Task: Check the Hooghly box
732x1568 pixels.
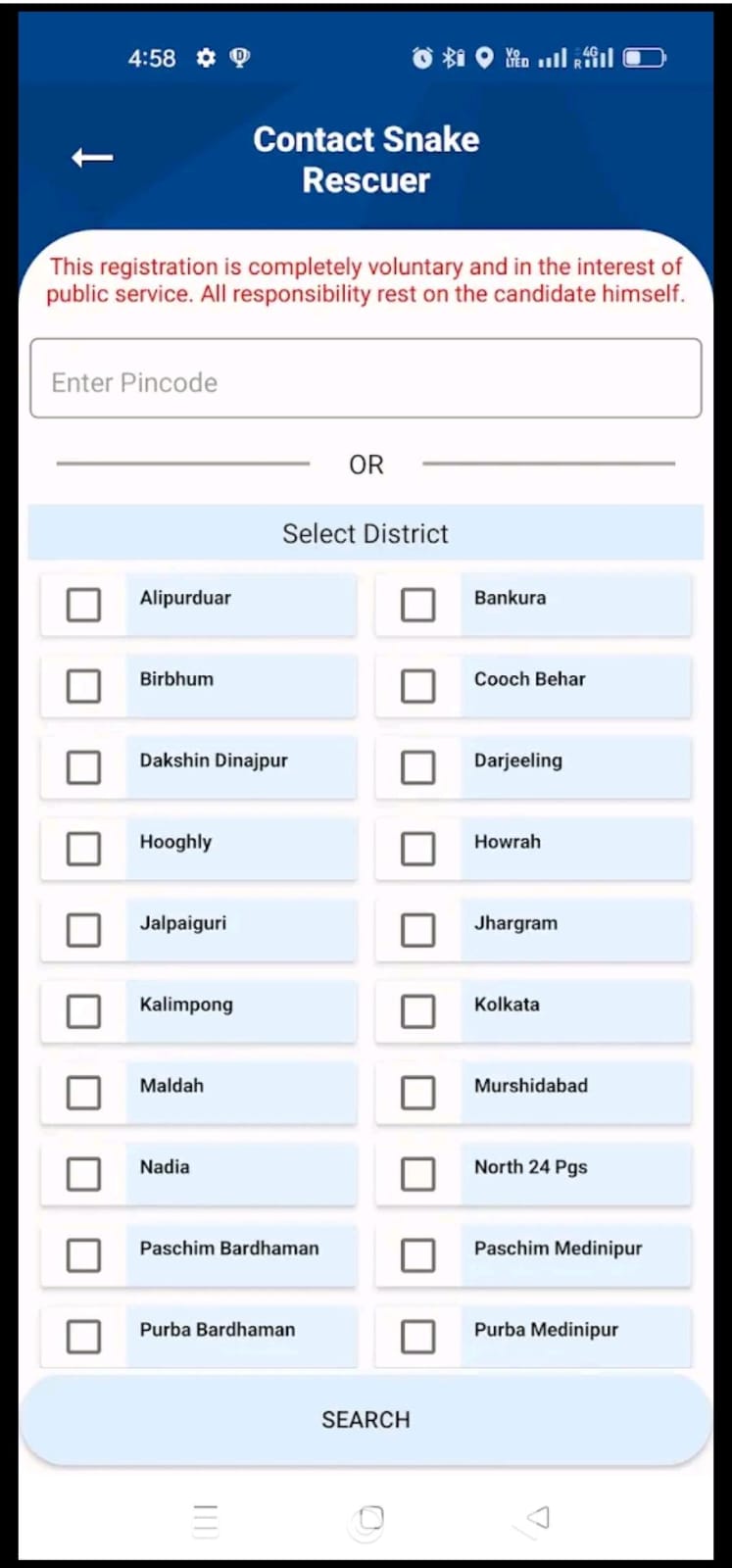Action: [83, 849]
